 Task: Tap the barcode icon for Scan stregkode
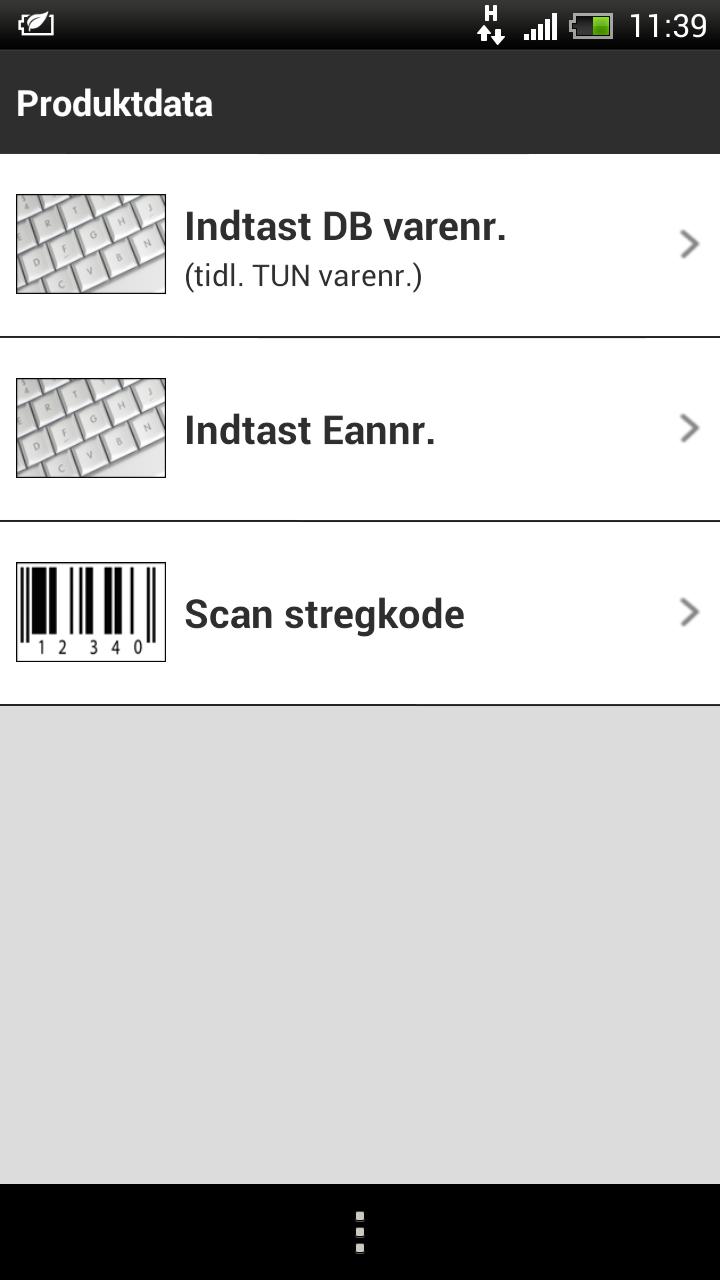[90, 611]
